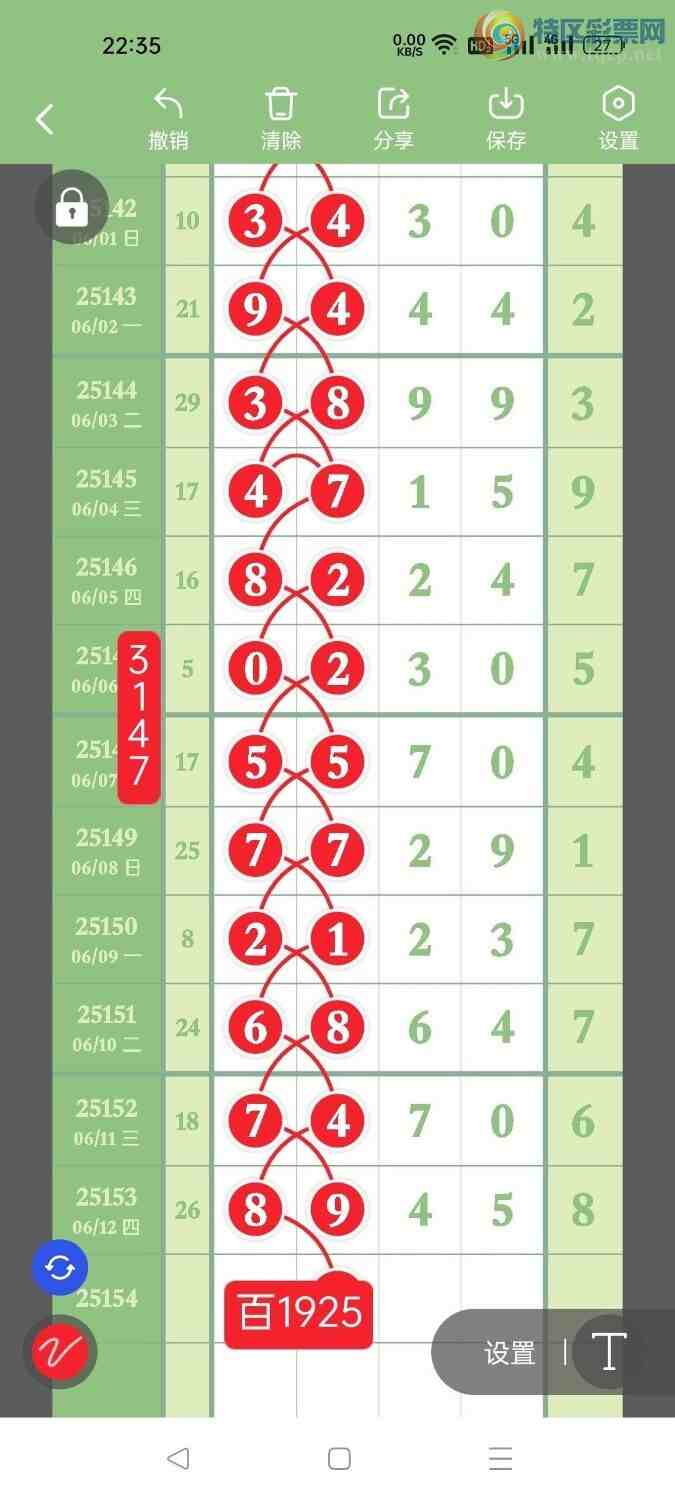Viewport: 675px width, 1500px height.
Task: Select the red 3147 text label
Action: (x=139, y=717)
